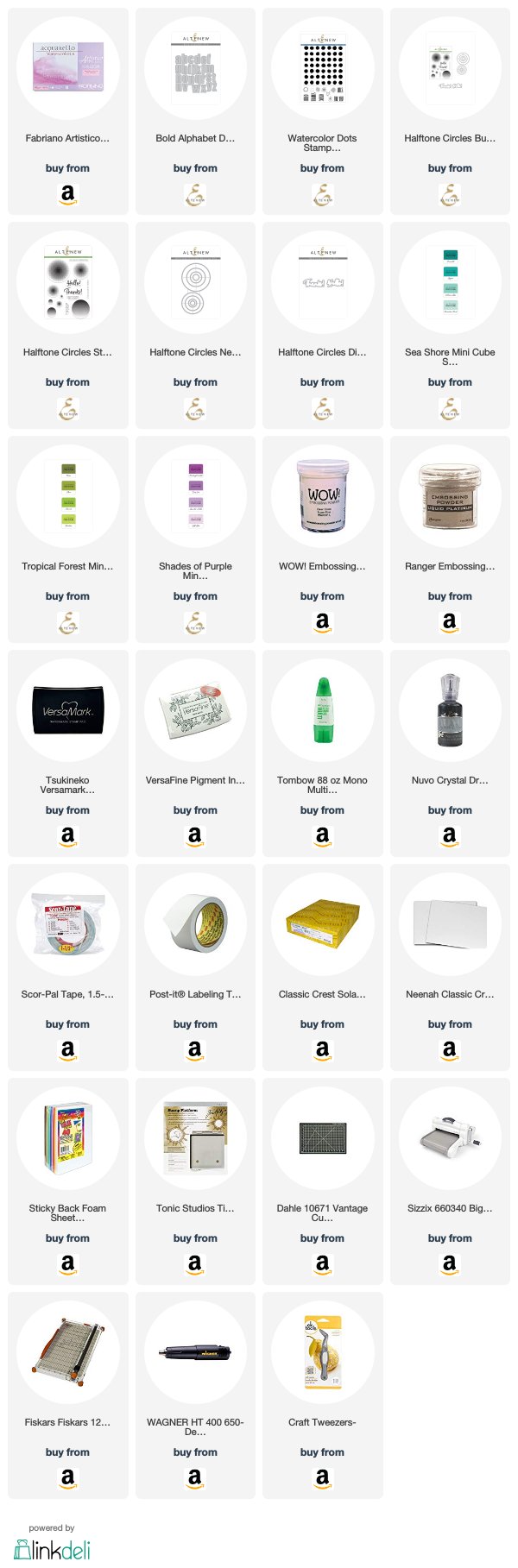The image size is (518, 1568).
Task: Open the Nuvo Crystal Drops card
Action: (x=450, y=711)
